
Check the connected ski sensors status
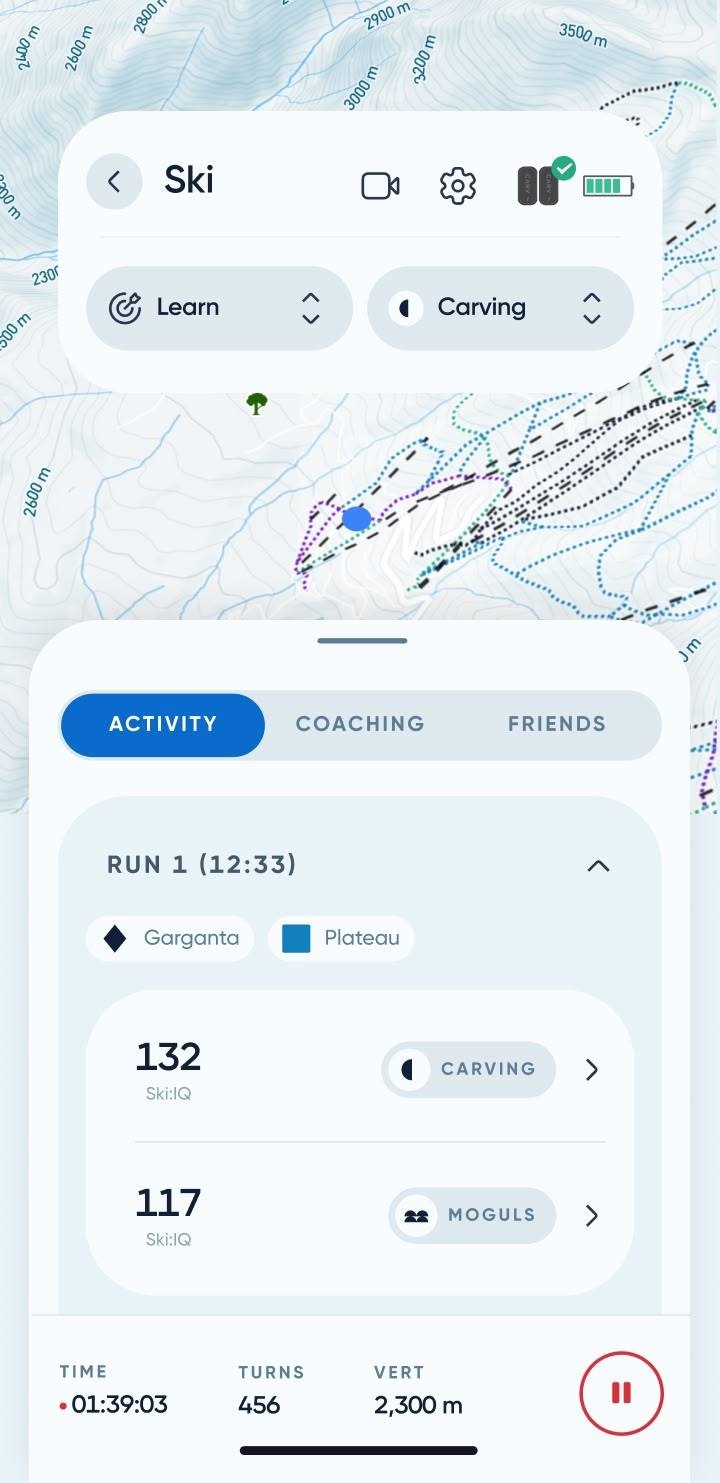(x=539, y=185)
